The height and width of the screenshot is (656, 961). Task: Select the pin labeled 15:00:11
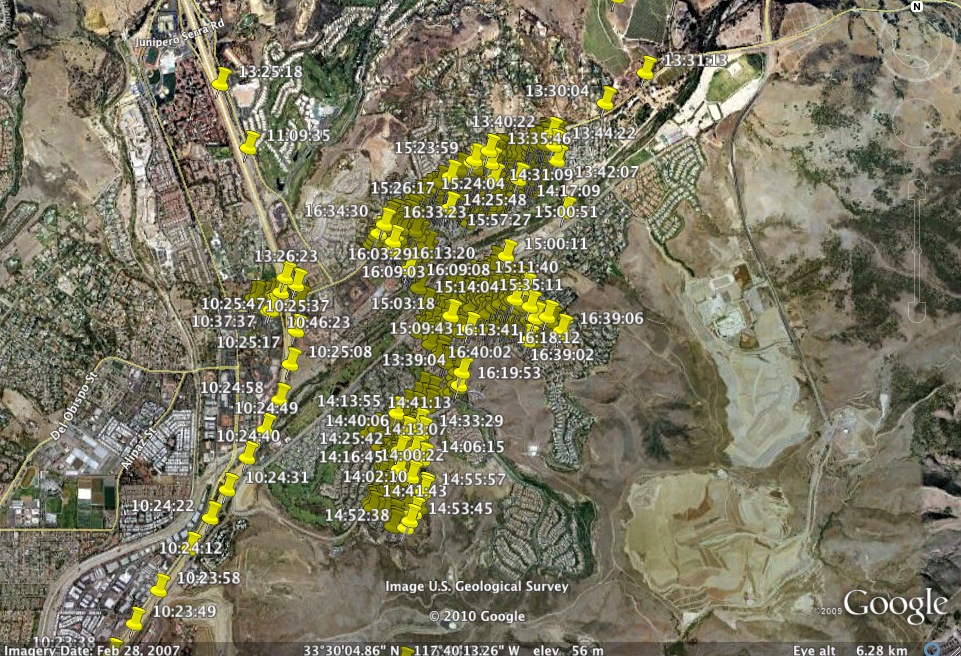[507, 251]
